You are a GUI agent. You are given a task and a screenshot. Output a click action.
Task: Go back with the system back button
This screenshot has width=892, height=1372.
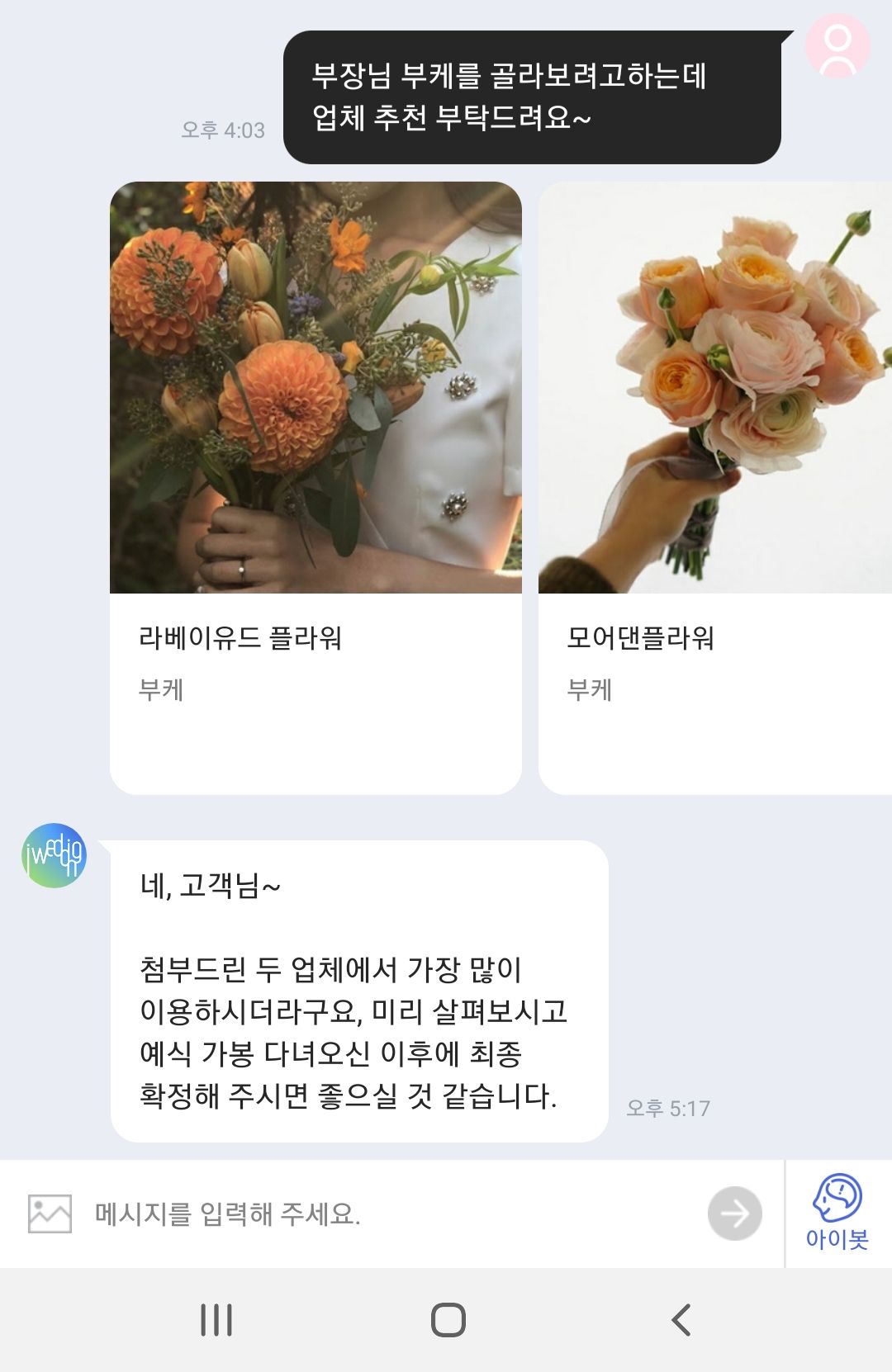[x=681, y=1320]
